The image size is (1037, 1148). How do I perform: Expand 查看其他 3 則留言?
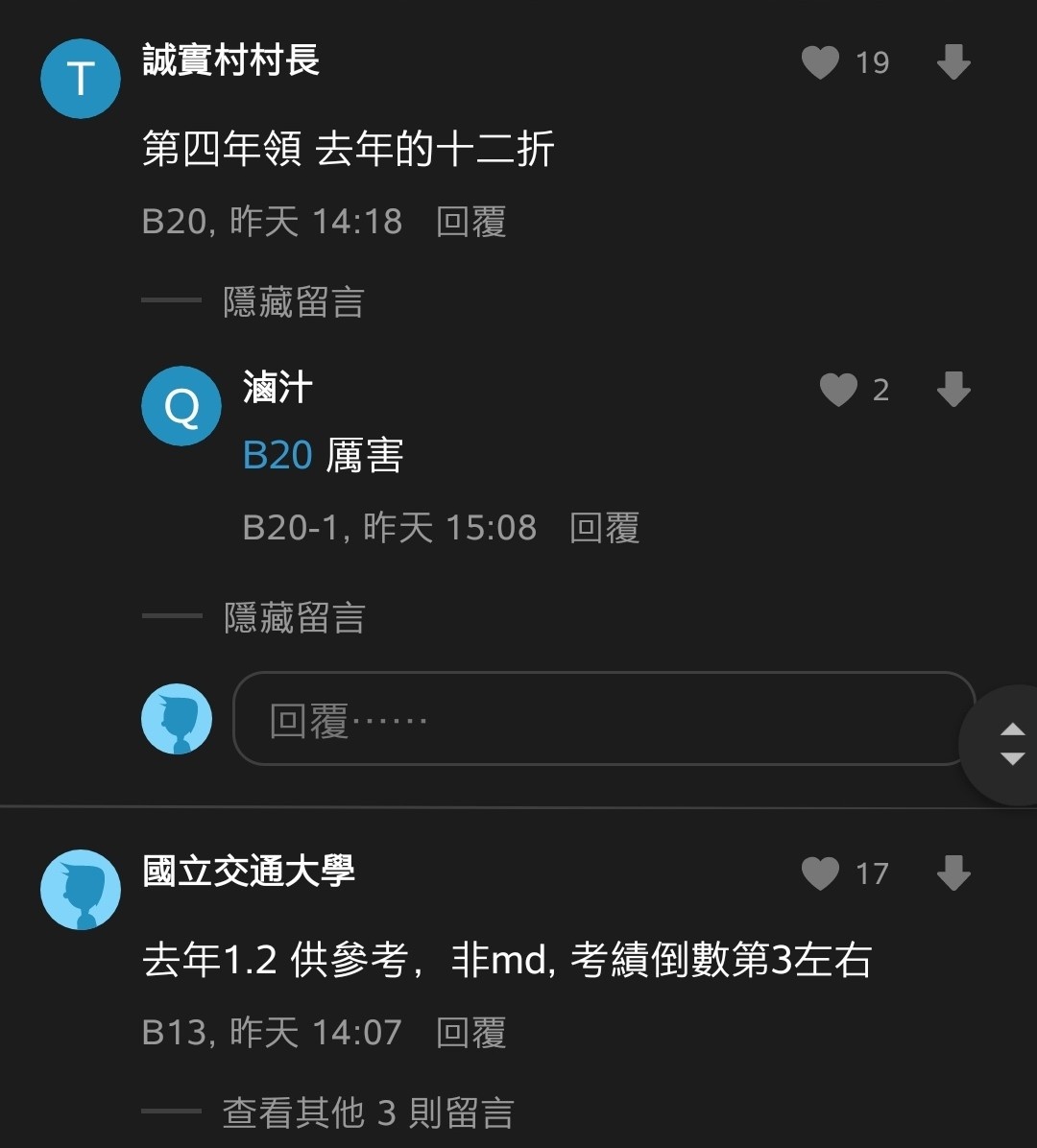(368, 1112)
